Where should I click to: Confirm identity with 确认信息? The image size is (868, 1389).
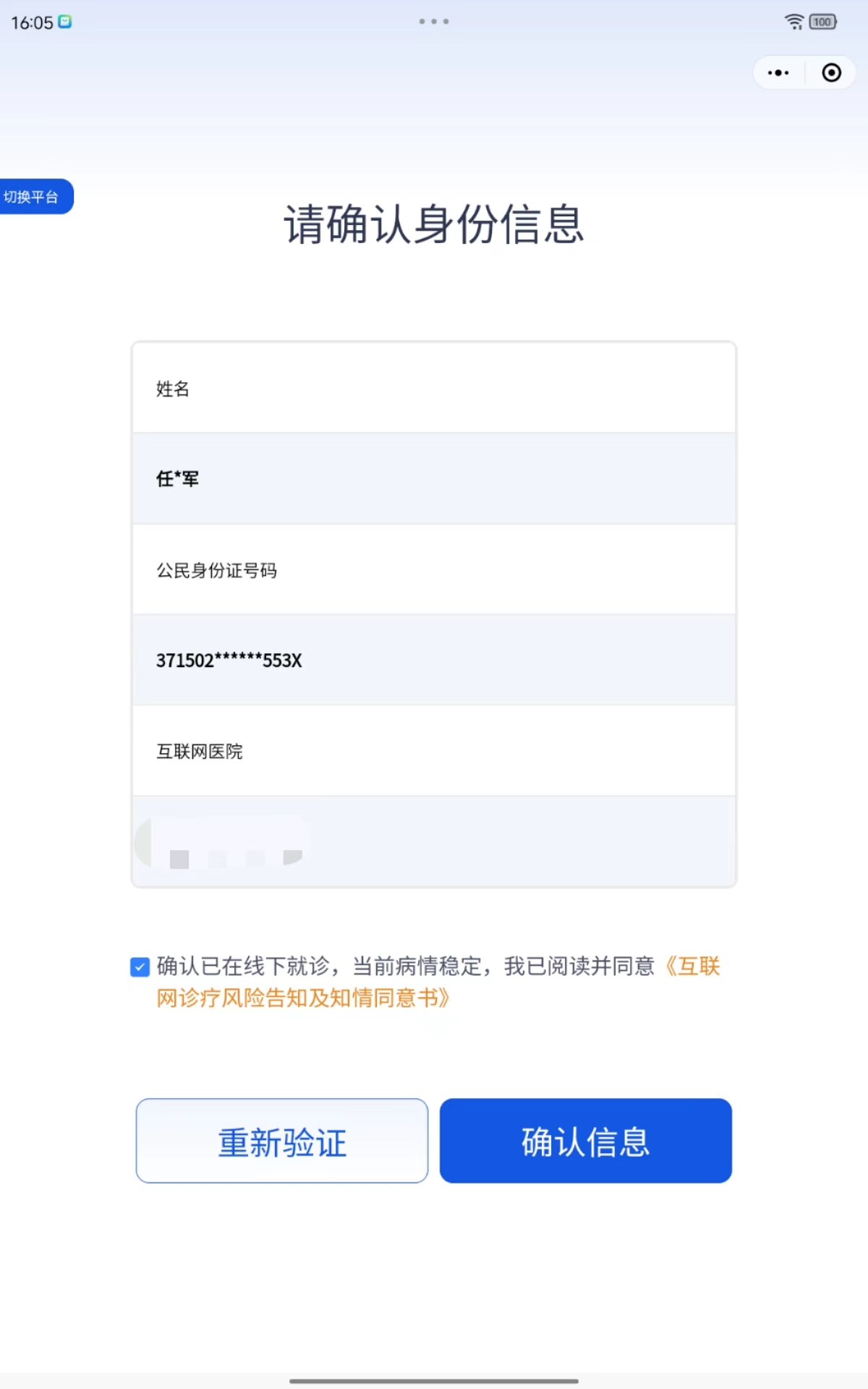(x=586, y=1142)
